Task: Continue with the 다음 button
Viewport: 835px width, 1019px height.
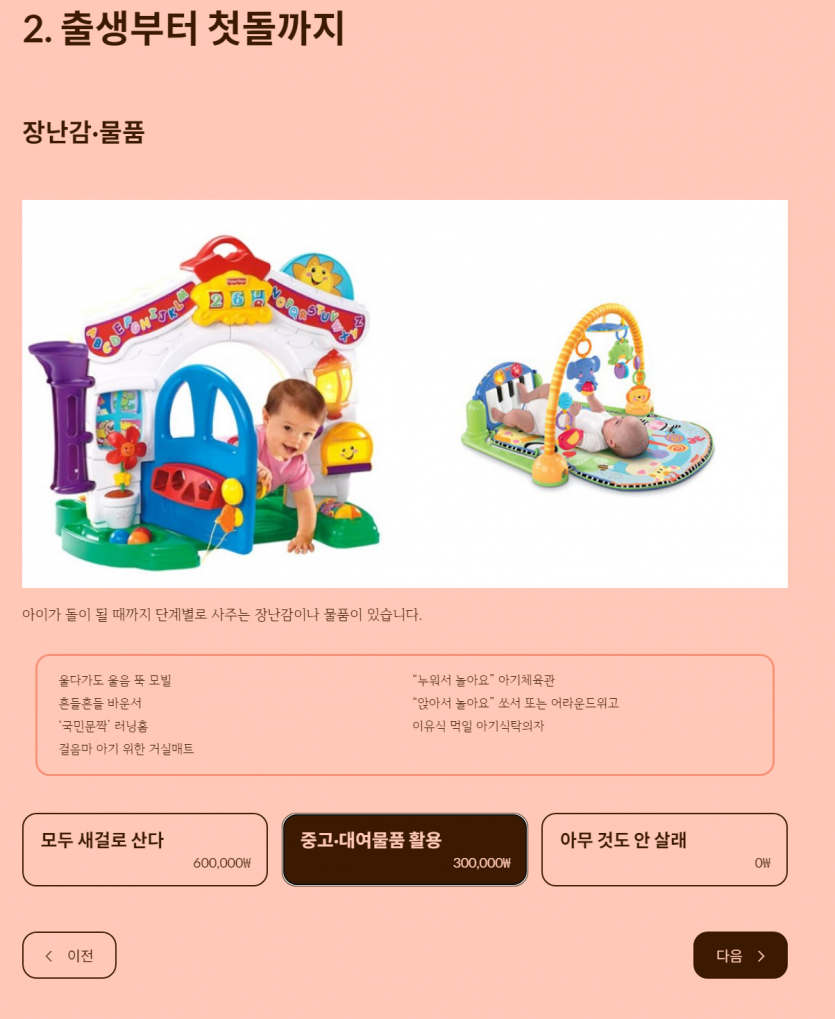Action: click(740, 955)
